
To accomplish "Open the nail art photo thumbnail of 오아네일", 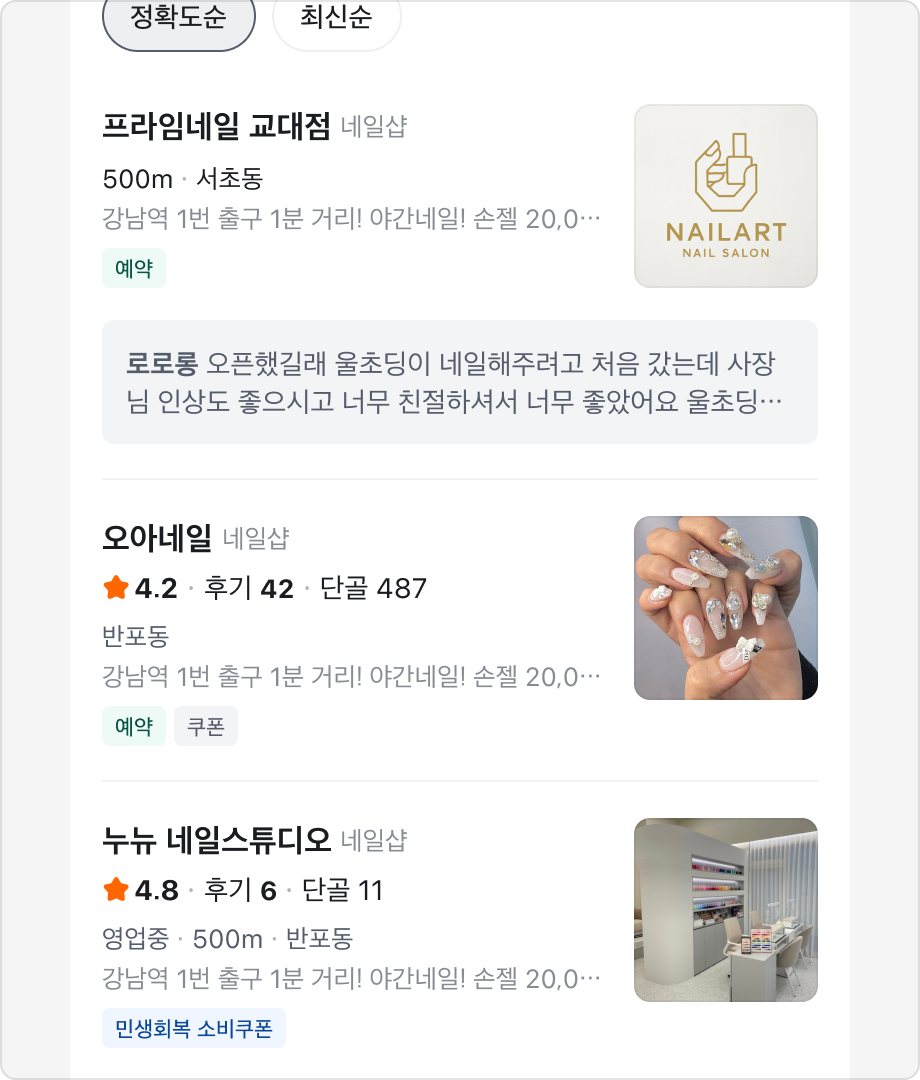I will click(x=726, y=608).
